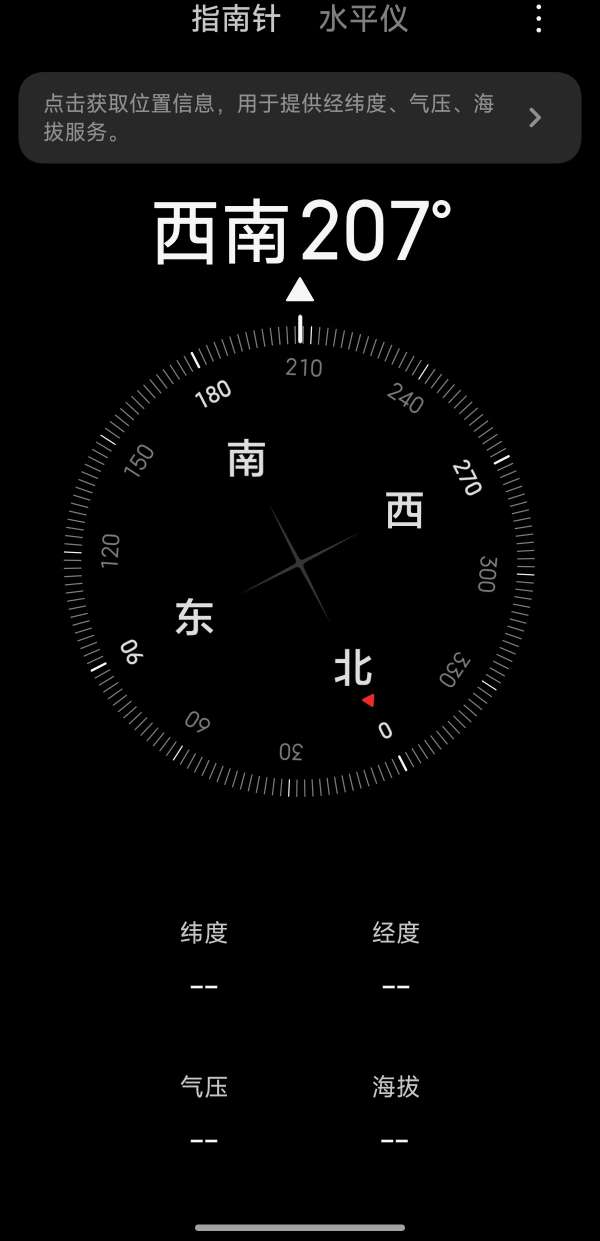Open the three-dot overflow menu
Image resolution: width=600 pixels, height=1241 pixels.
click(x=539, y=18)
